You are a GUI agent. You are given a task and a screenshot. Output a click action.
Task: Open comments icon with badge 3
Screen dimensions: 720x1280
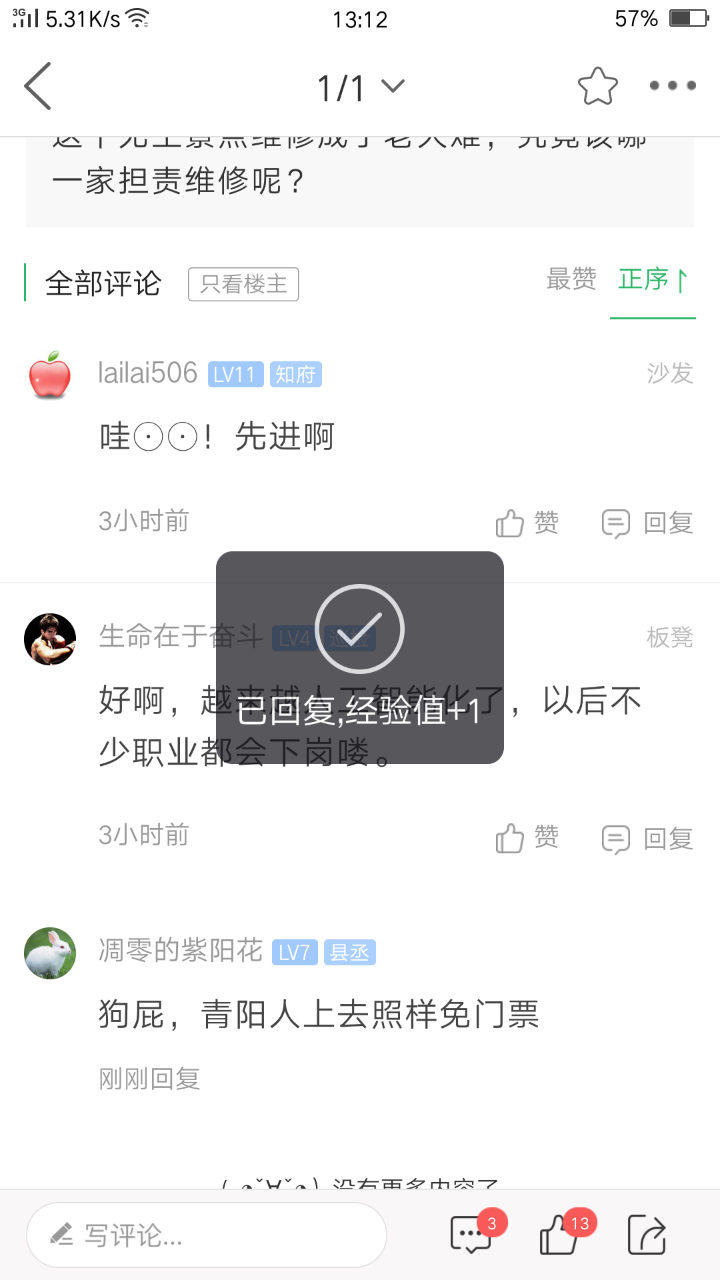click(x=472, y=1234)
